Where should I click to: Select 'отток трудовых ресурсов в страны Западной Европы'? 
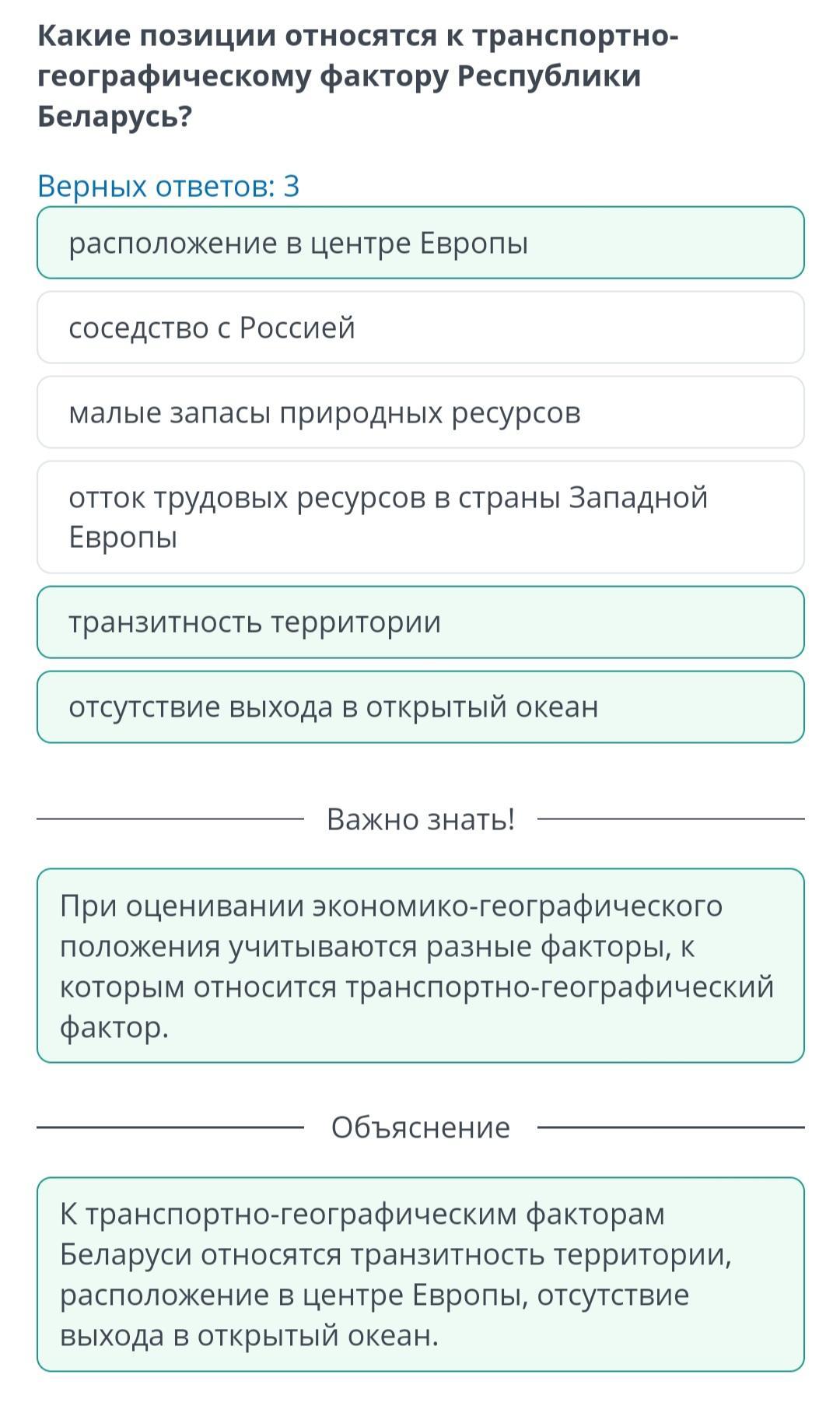(420, 517)
